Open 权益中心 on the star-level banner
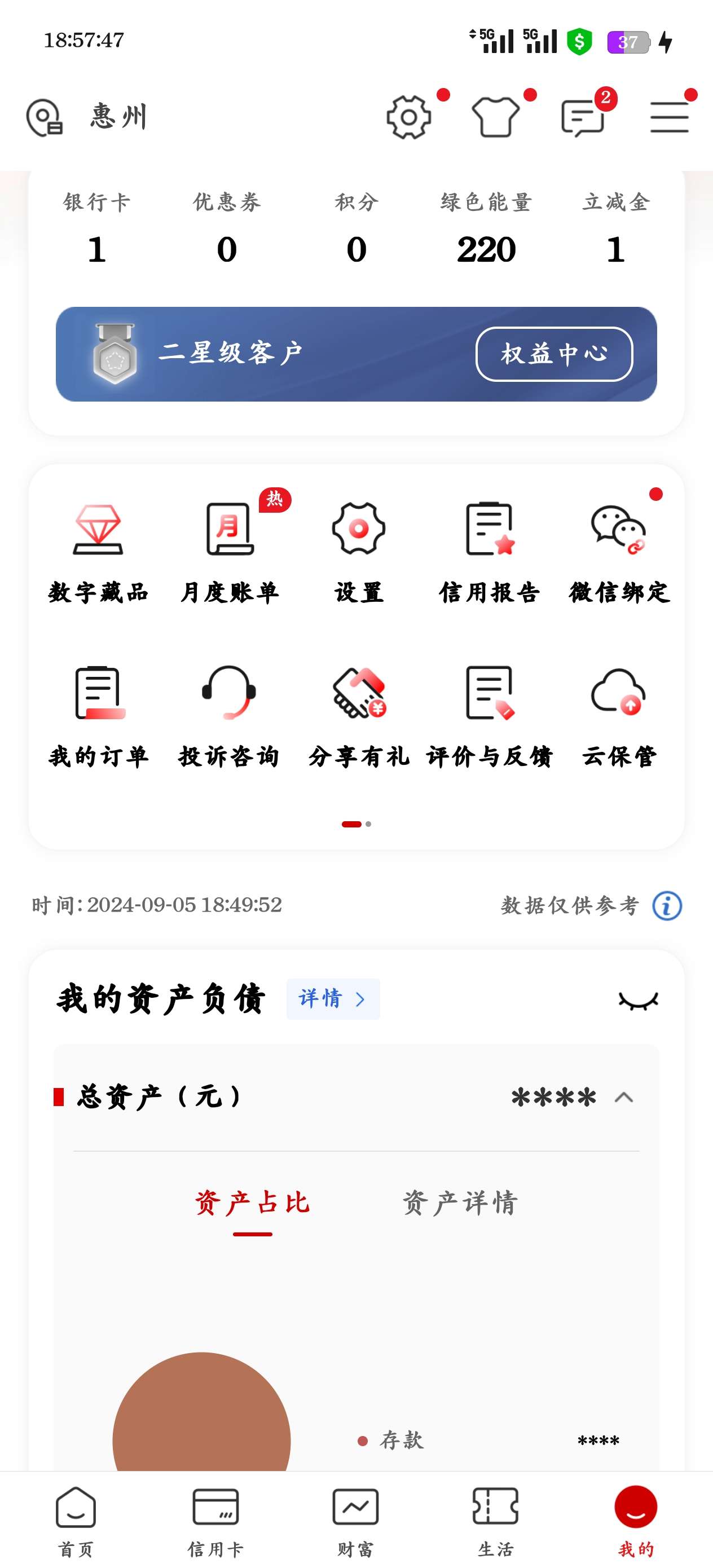This screenshot has height=1568, width=713. (553, 354)
